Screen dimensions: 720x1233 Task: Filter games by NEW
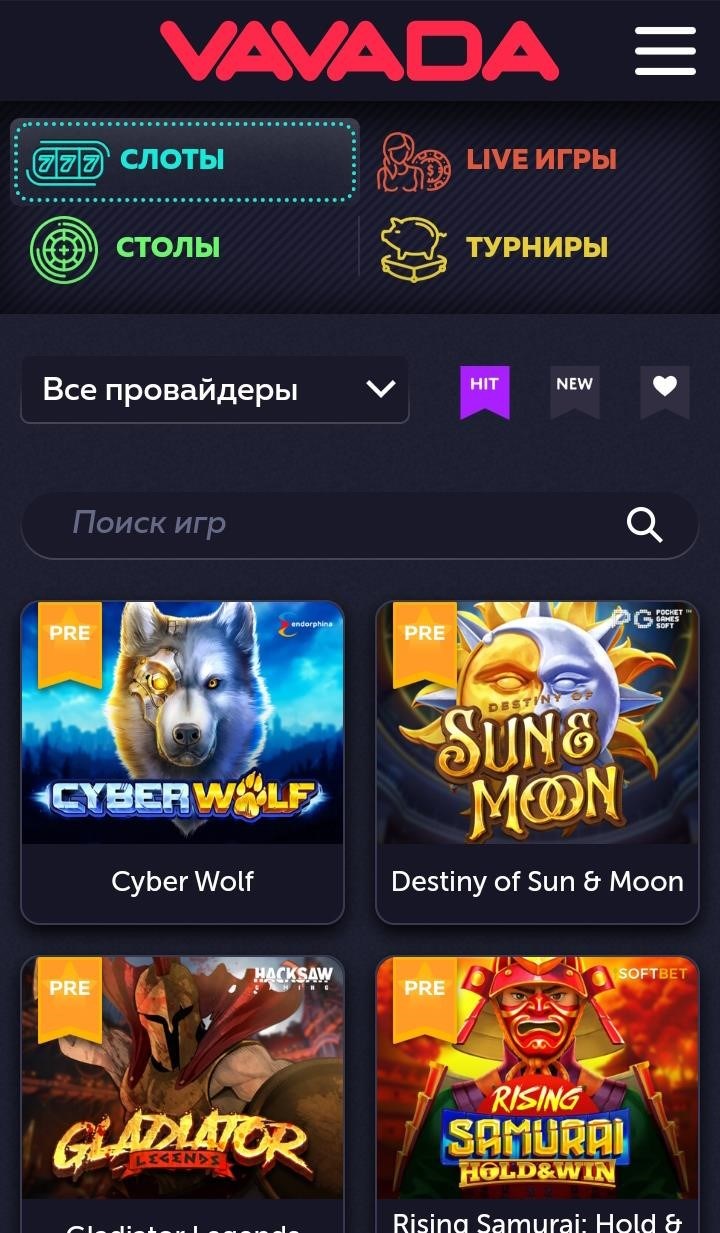(x=574, y=391)
